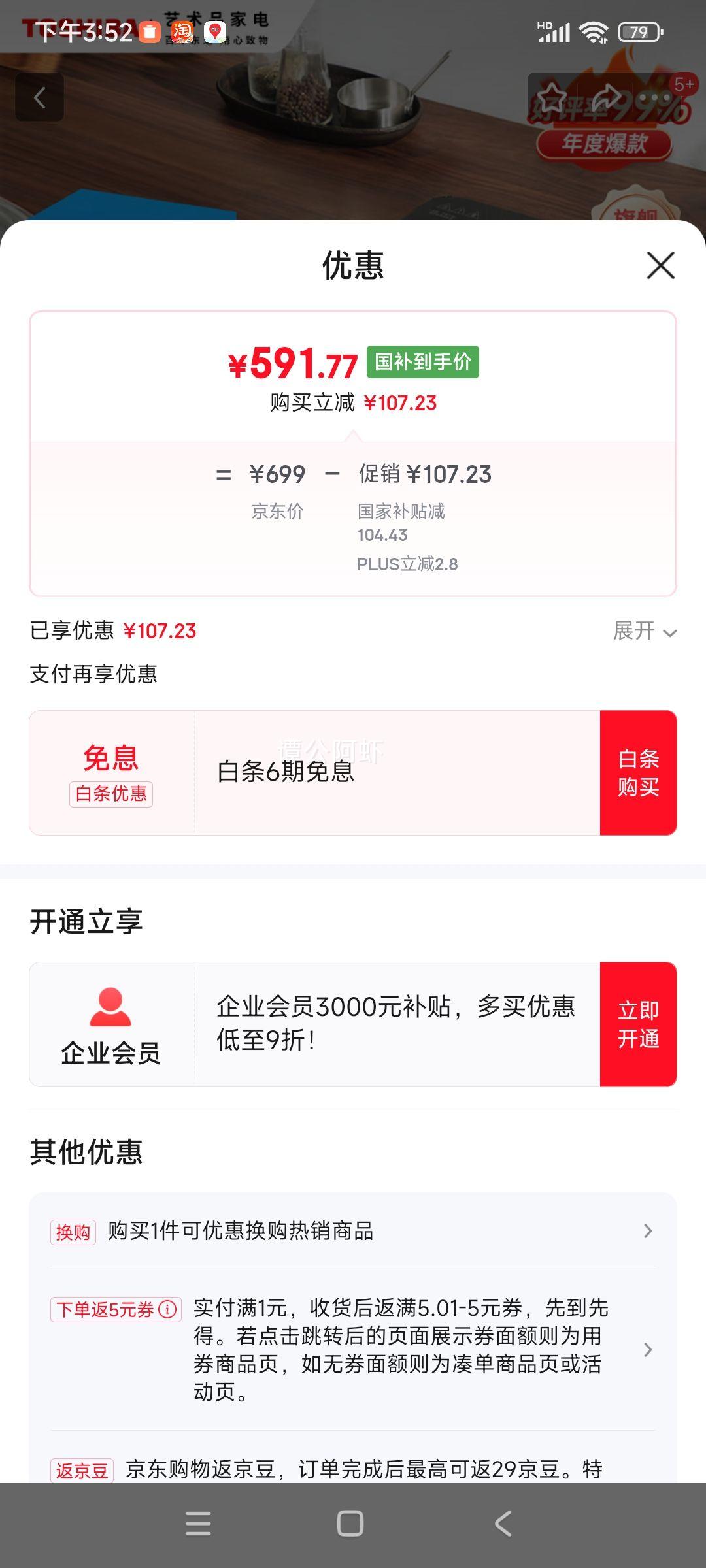Go back with the top-left arrow
Screen dimensions: 706x1568
click(40, 97)
